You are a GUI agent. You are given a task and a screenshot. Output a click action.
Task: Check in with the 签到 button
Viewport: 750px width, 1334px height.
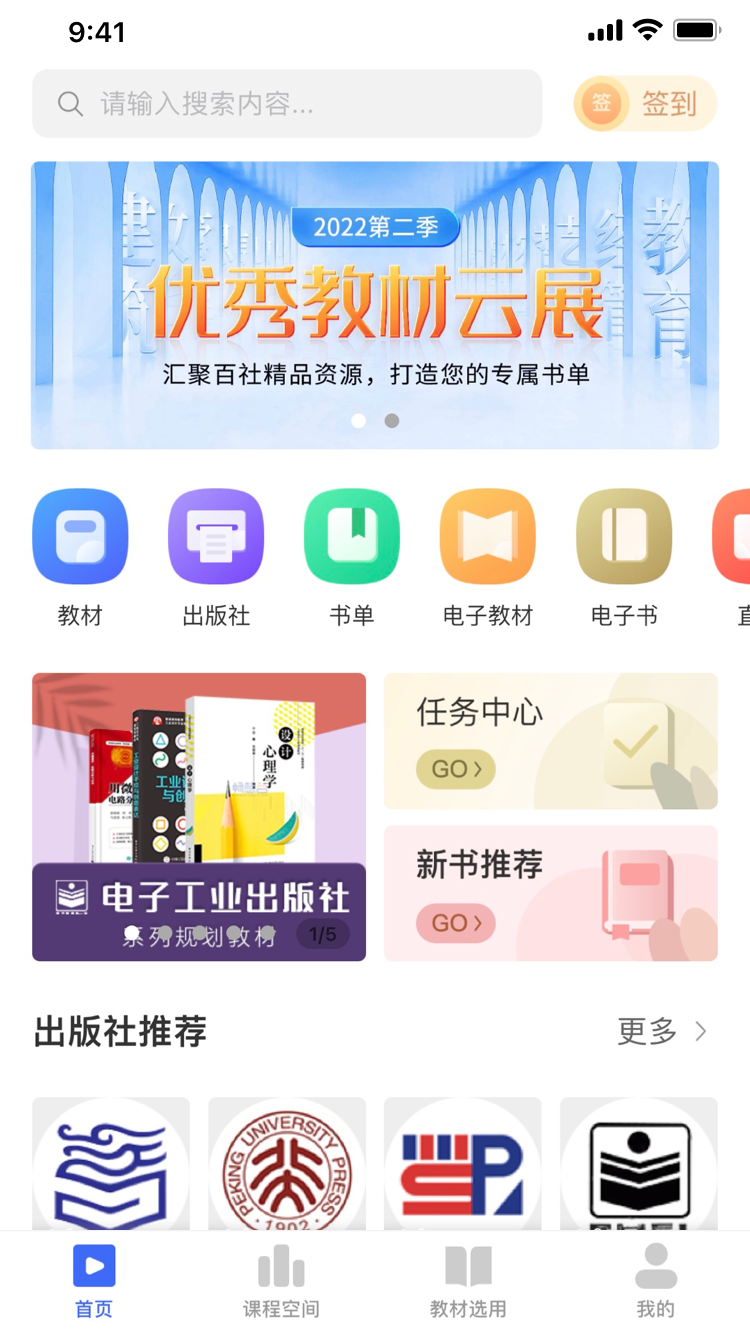click(645, 103)
